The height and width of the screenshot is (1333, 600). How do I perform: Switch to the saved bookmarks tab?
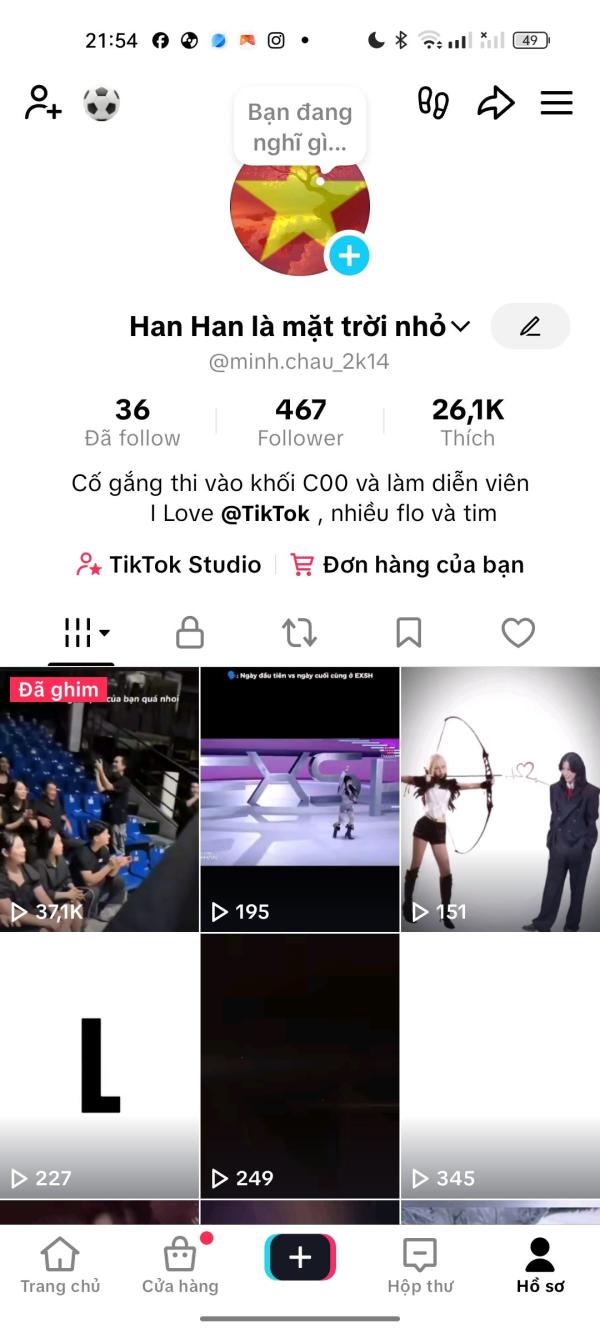click(x=408, y=632)
